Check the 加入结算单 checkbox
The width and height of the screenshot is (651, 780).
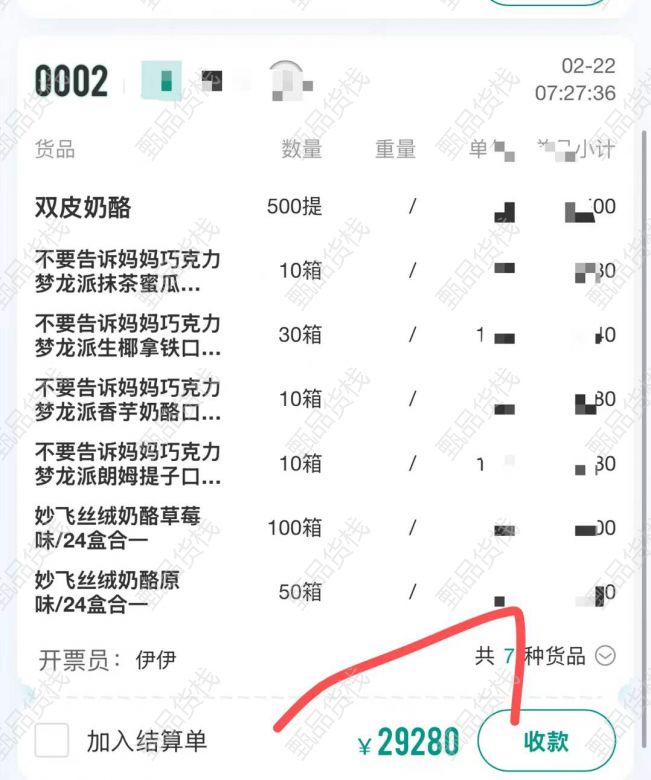click(x=52, y=741)
